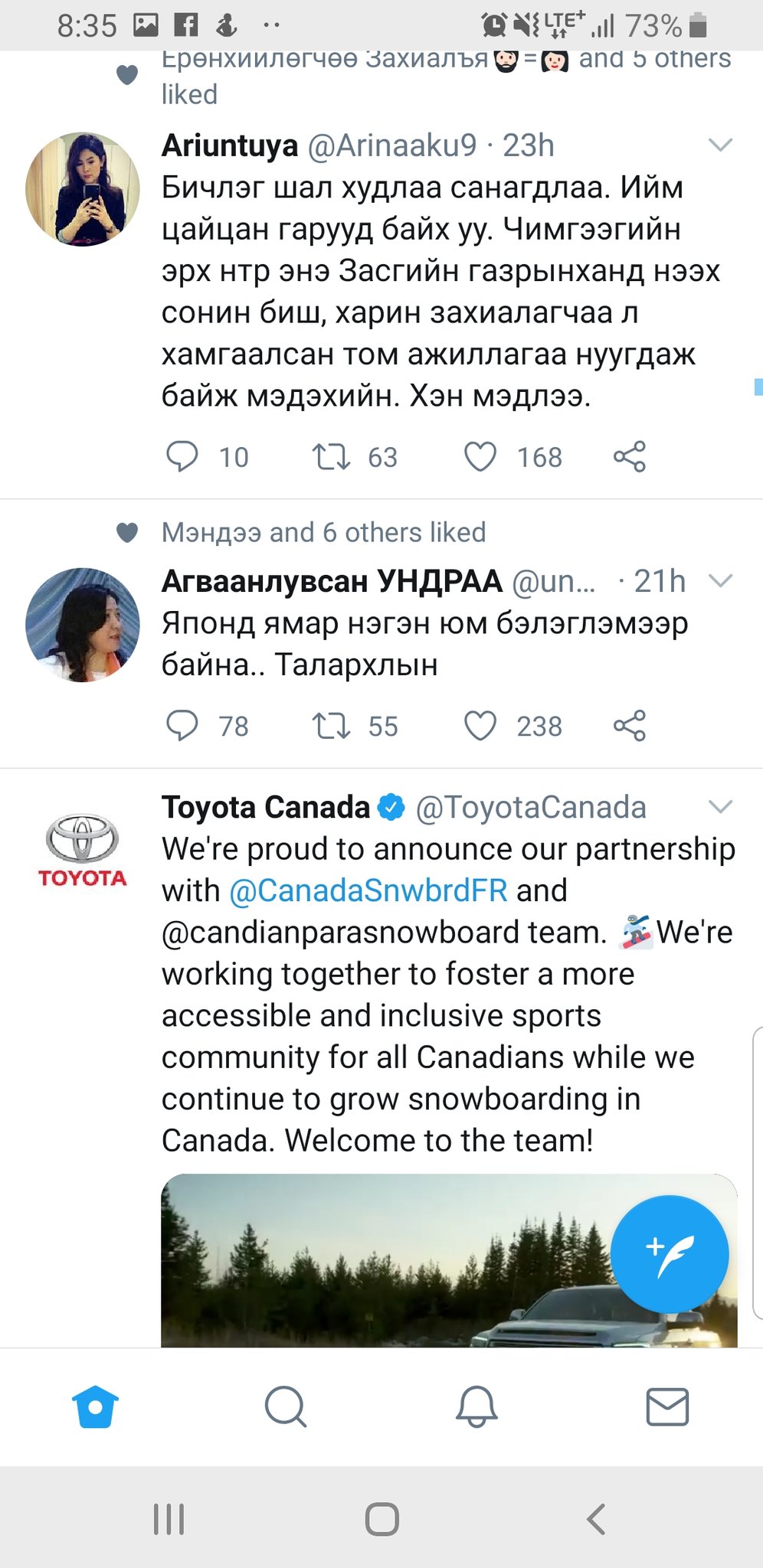Screen dimensions: 763x1568
Task: Reply to Агваанлувсан УНДРАА's tweet
Action: click(182, 725)
